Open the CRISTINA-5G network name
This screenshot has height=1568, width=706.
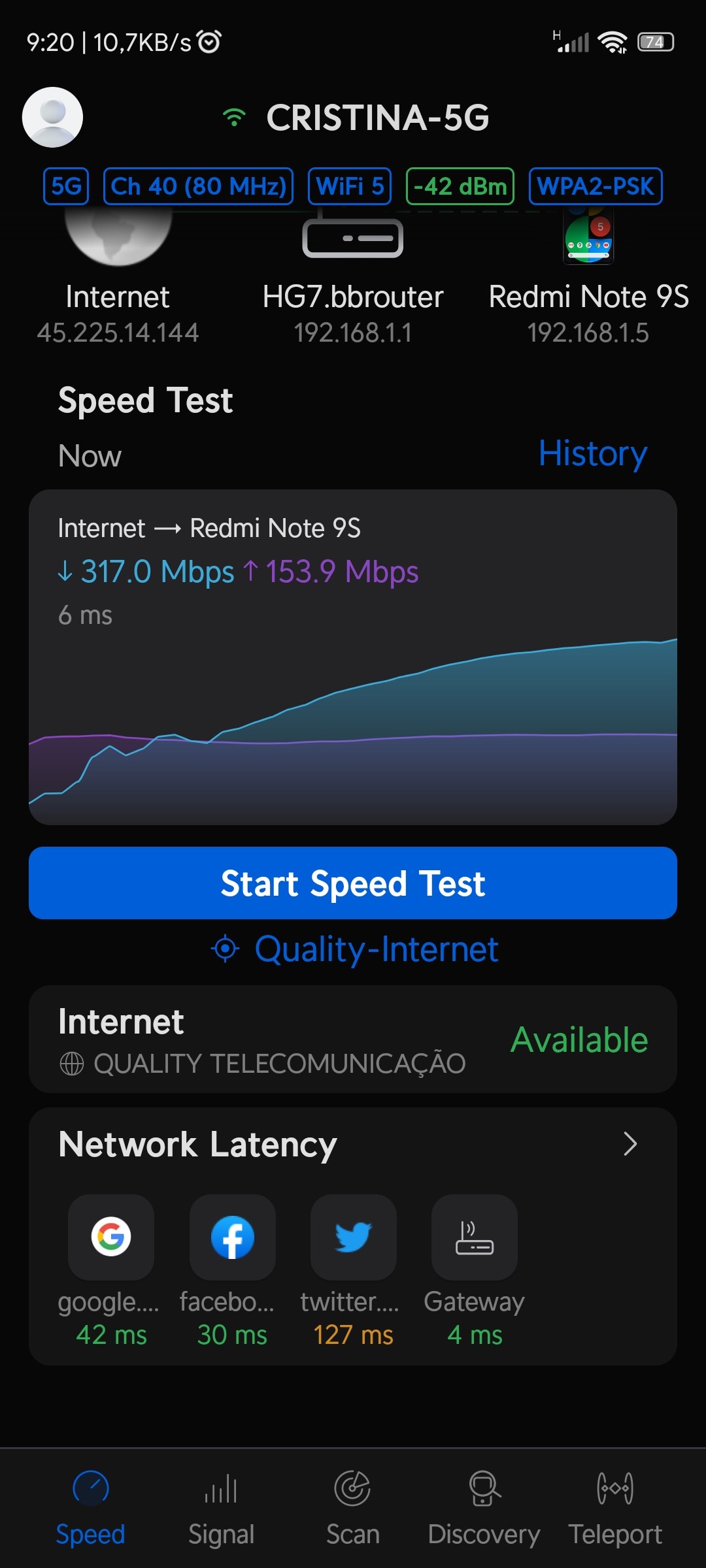[377, 118]
